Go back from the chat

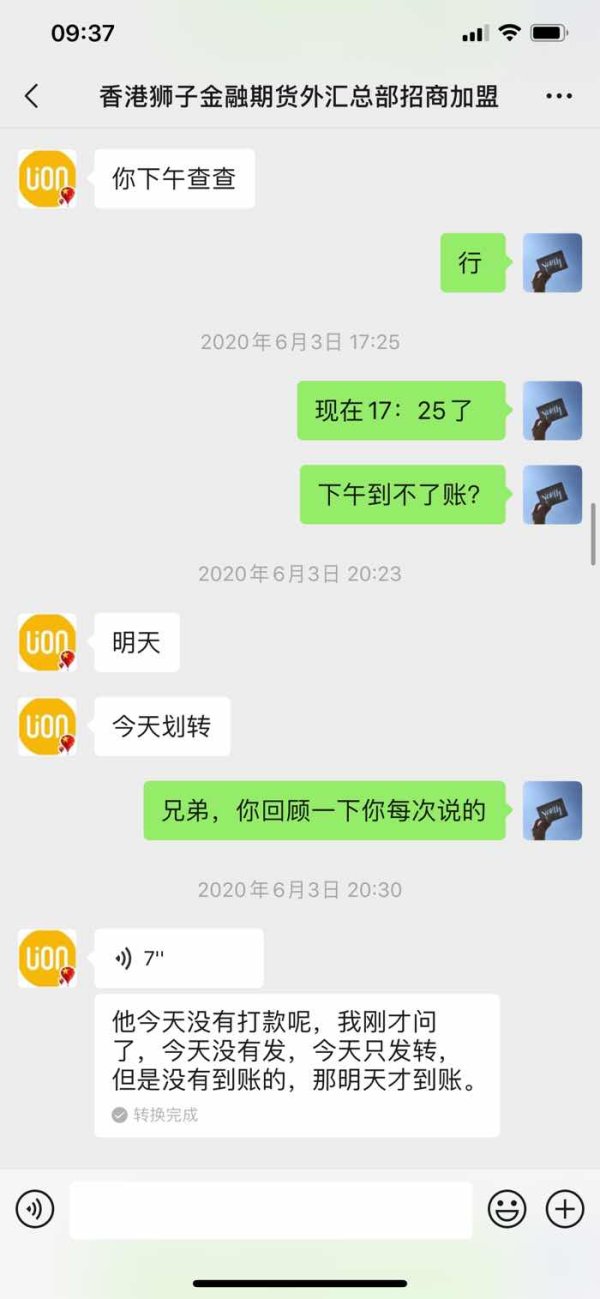click(31, 96)
